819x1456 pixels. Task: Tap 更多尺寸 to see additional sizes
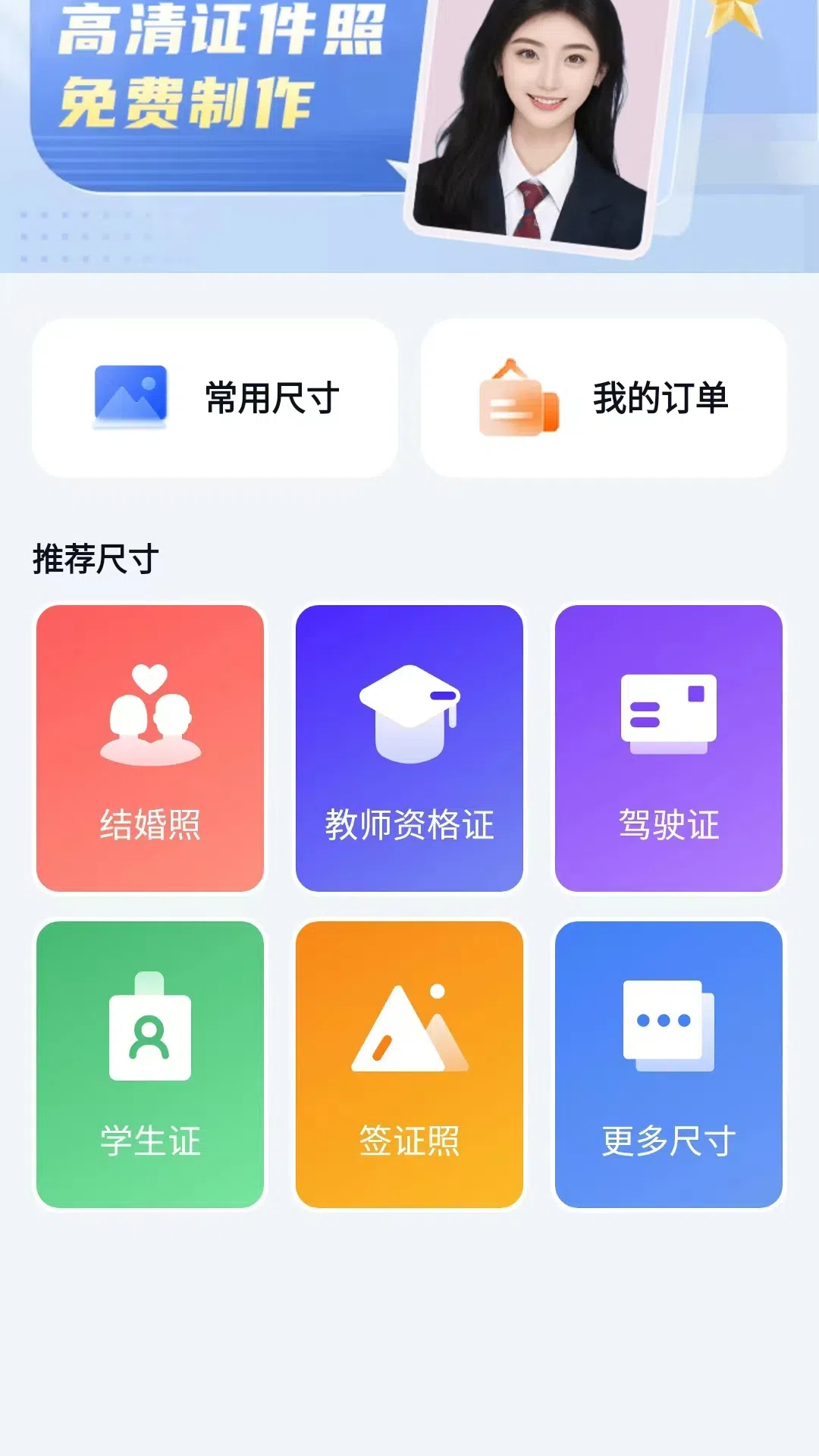coord(668,1065)
